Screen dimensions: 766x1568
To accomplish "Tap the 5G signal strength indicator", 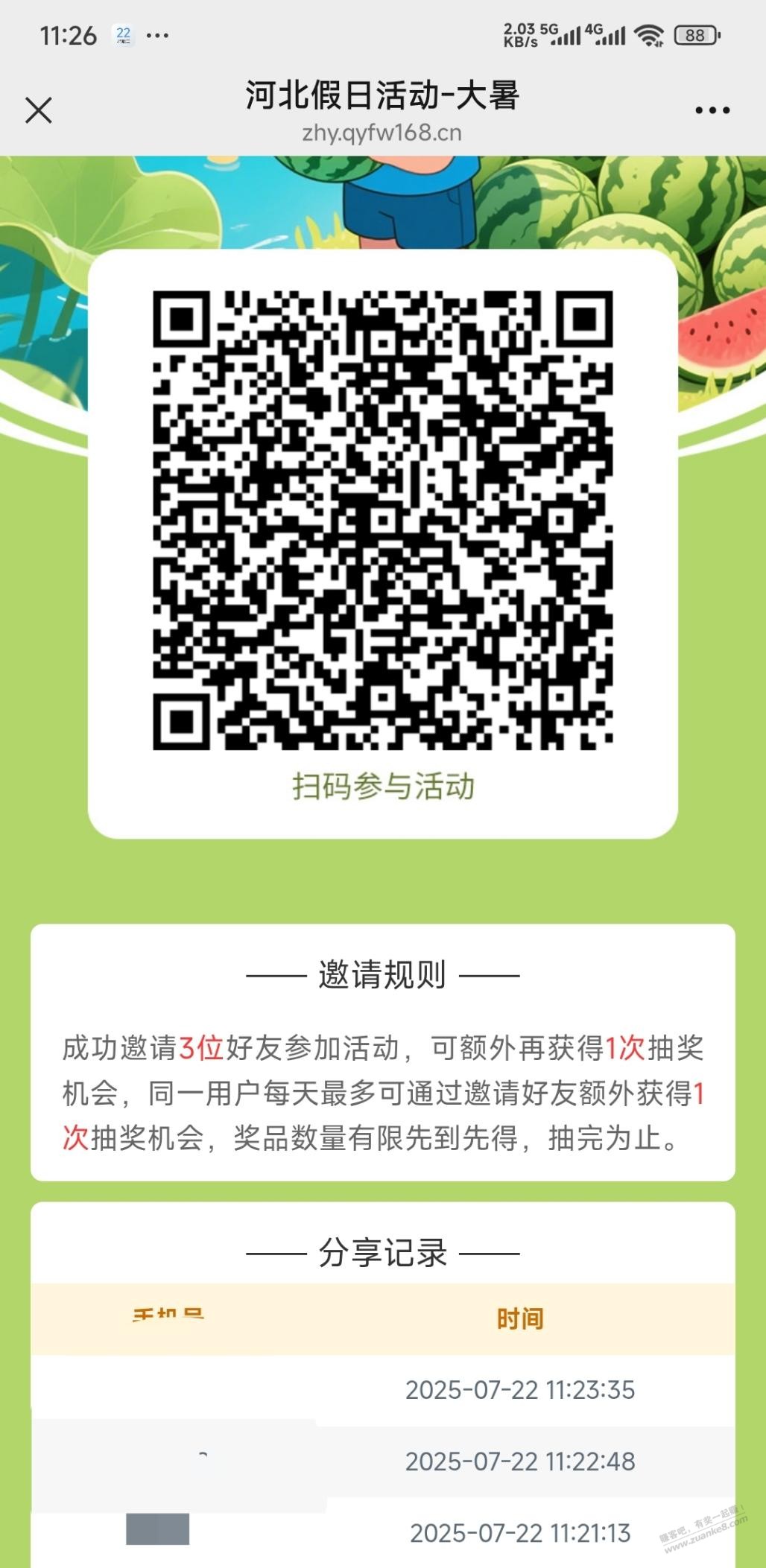I will pos(563,35).
